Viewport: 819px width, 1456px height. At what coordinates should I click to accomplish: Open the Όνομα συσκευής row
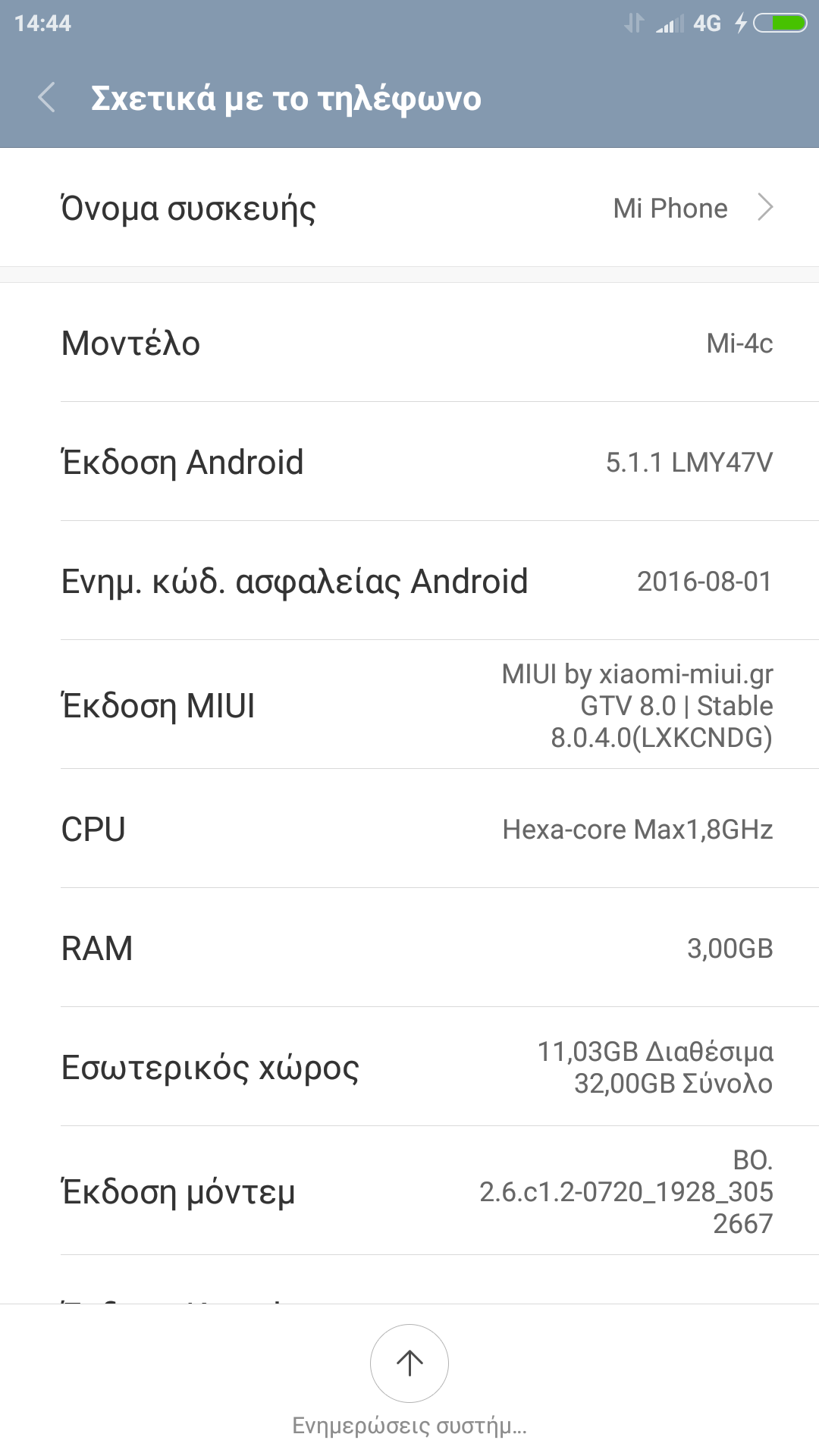point(409,208)
